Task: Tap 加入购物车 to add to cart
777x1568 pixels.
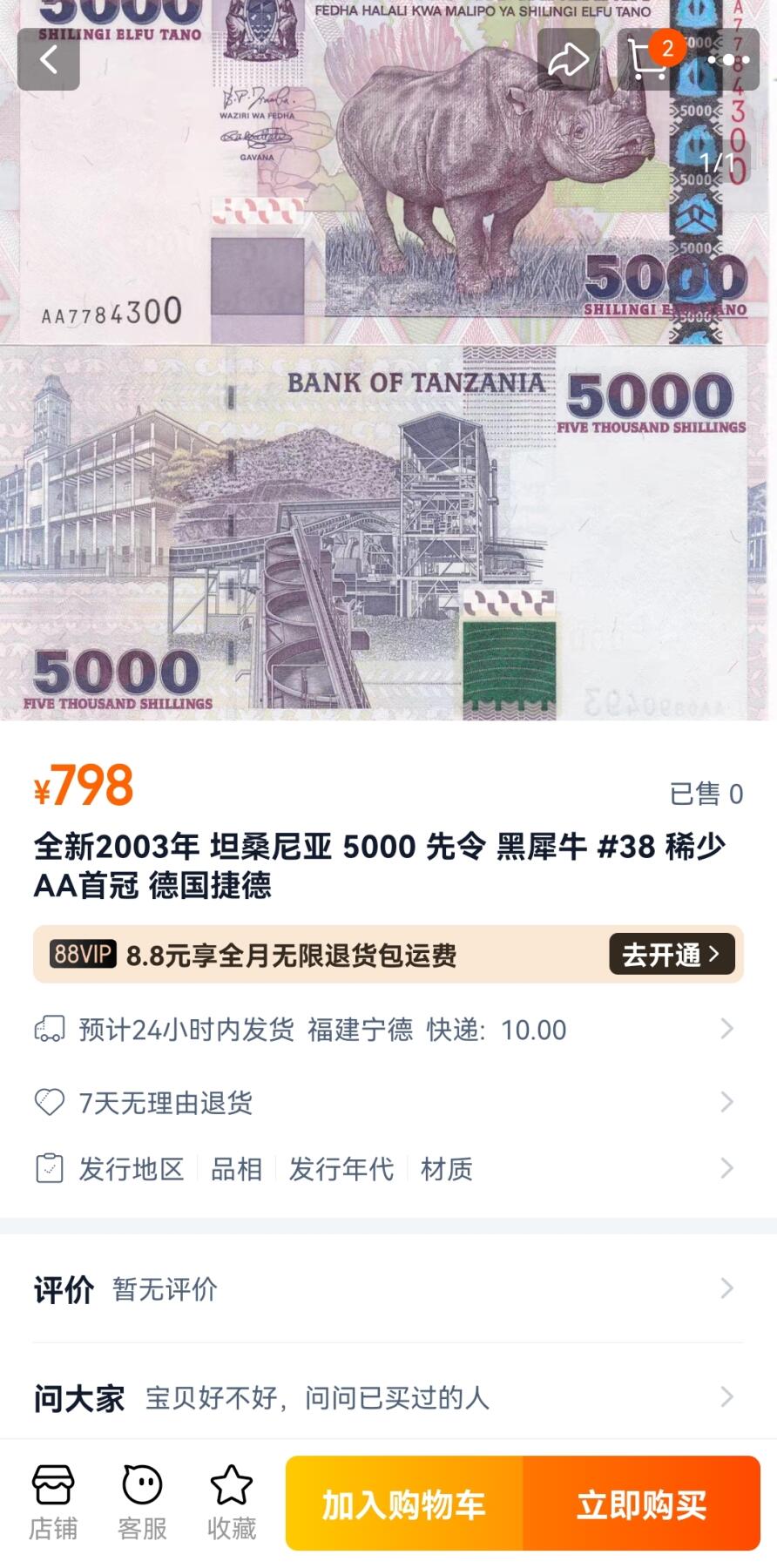Action: [404, 1504]
